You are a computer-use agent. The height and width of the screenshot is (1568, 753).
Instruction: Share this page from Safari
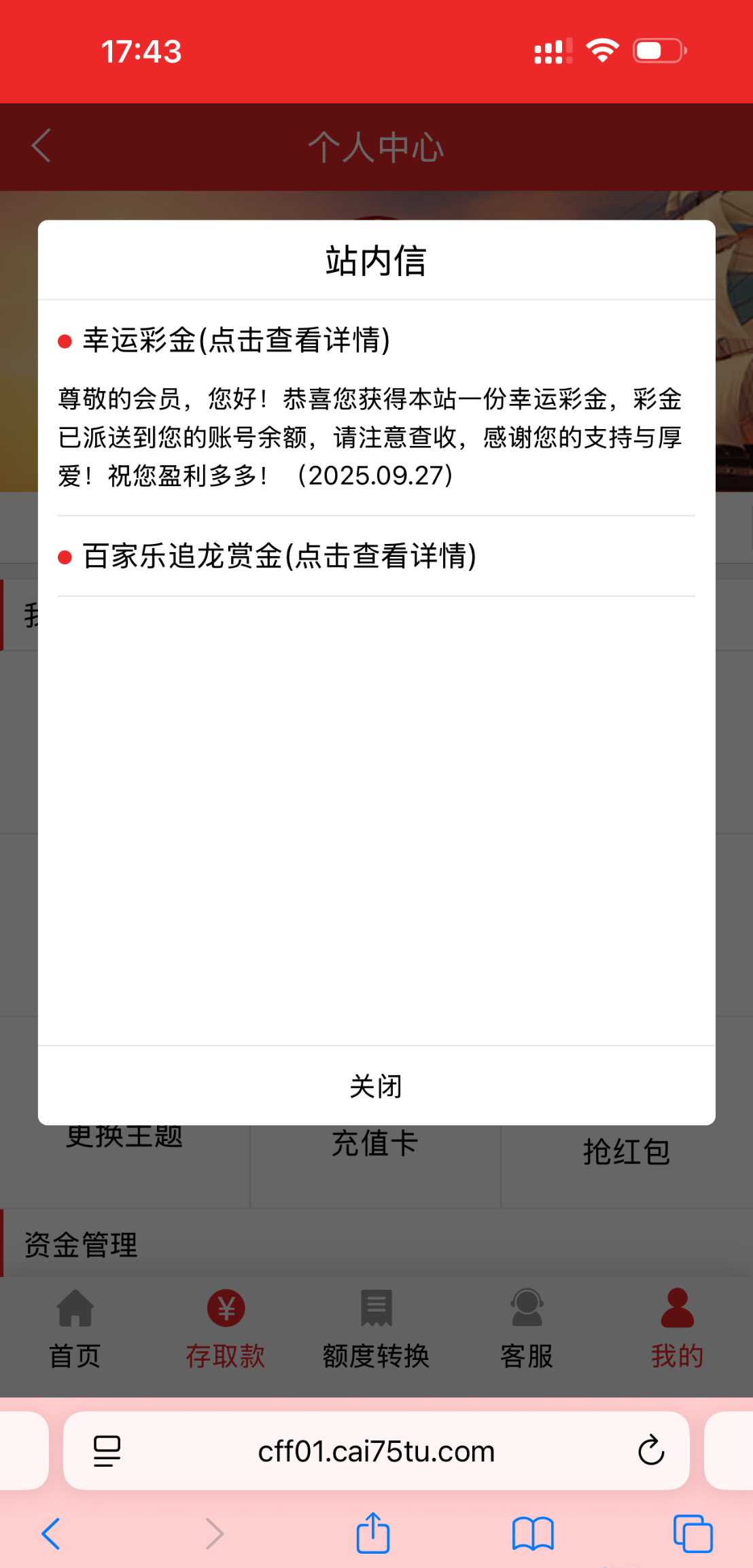[373, 1533]
